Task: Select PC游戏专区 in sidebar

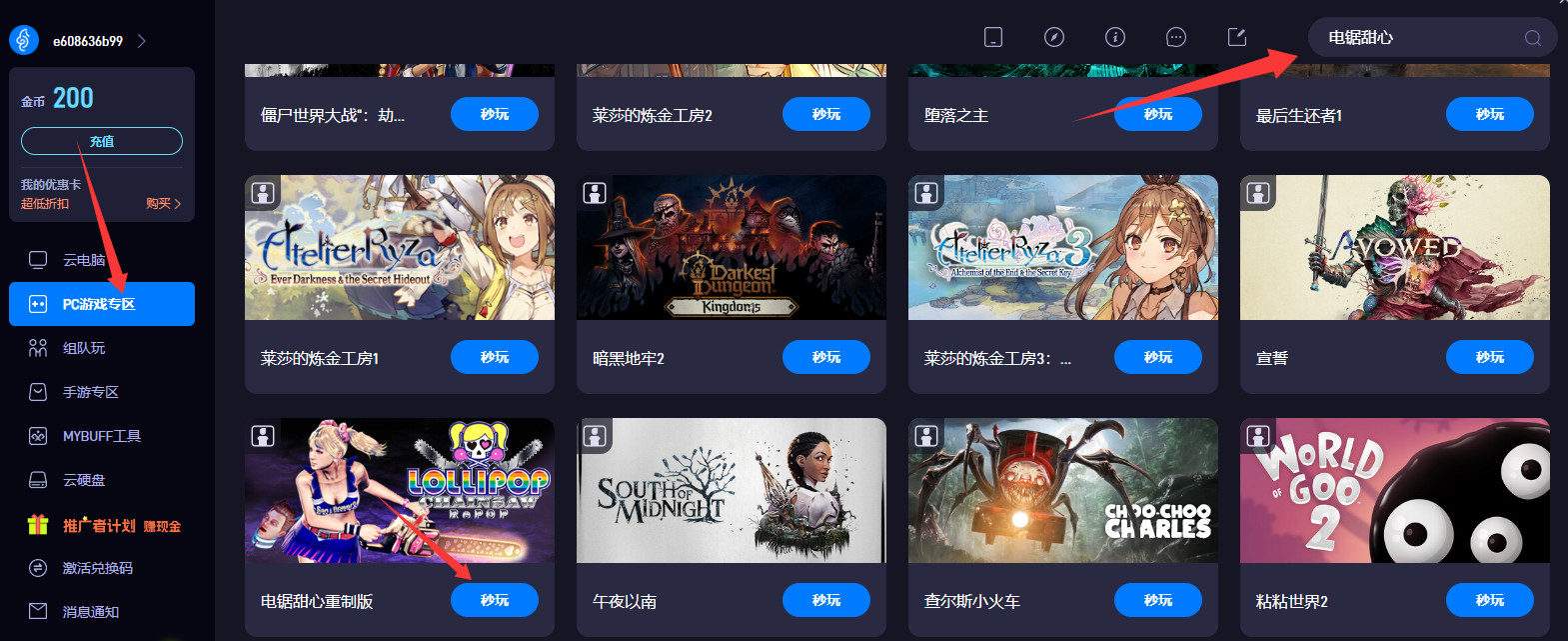Action: [101, 304]
